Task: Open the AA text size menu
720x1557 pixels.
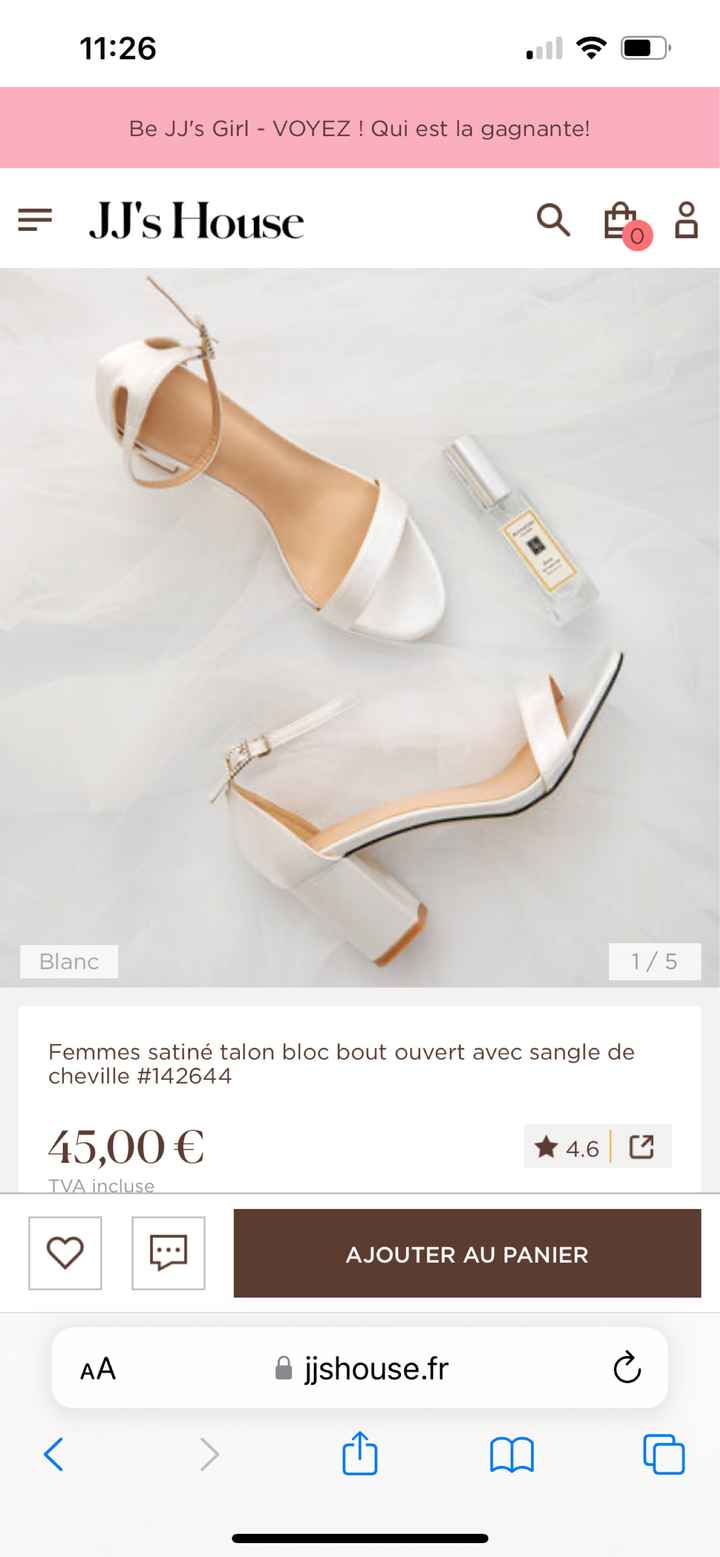Action: pyautogui.click(x=97, y=1368)
